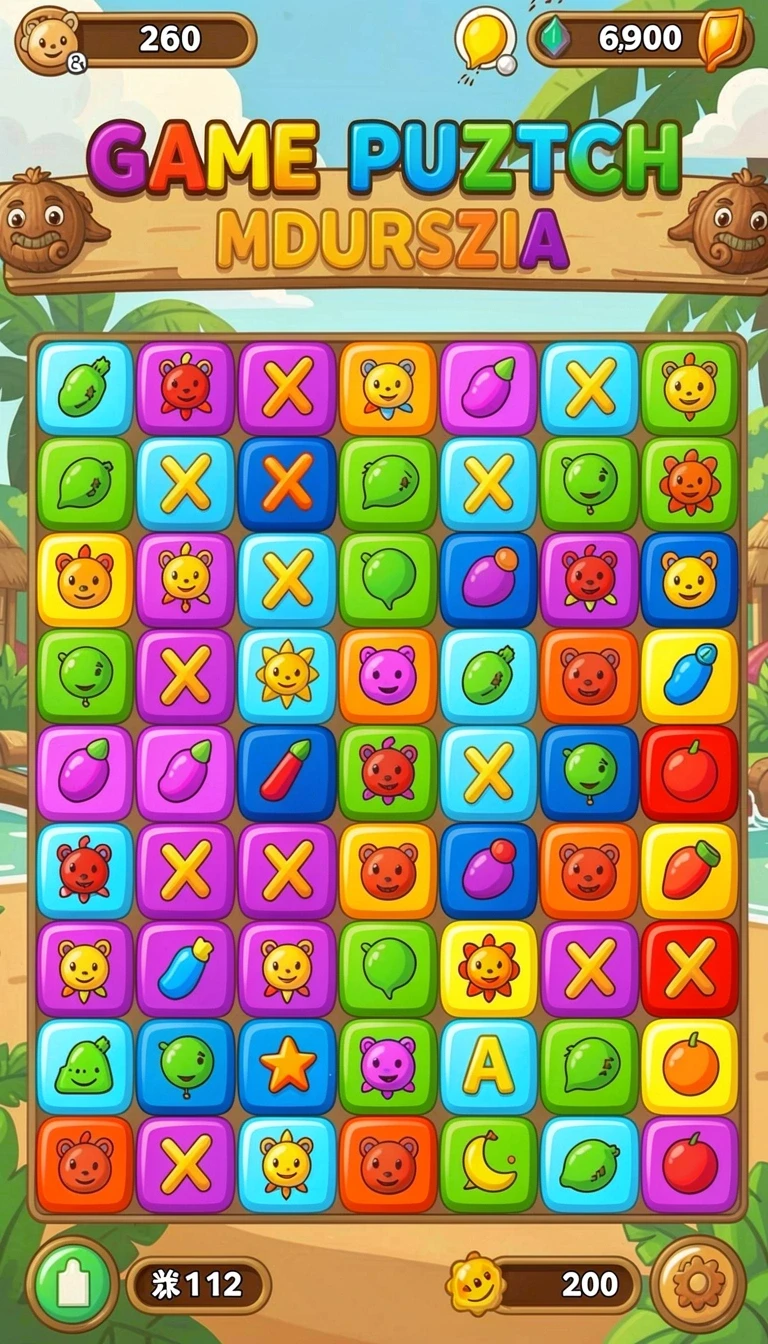Select the pink bear on orange tile
Screen dimensions: 768x1344
tap(388, 676)
